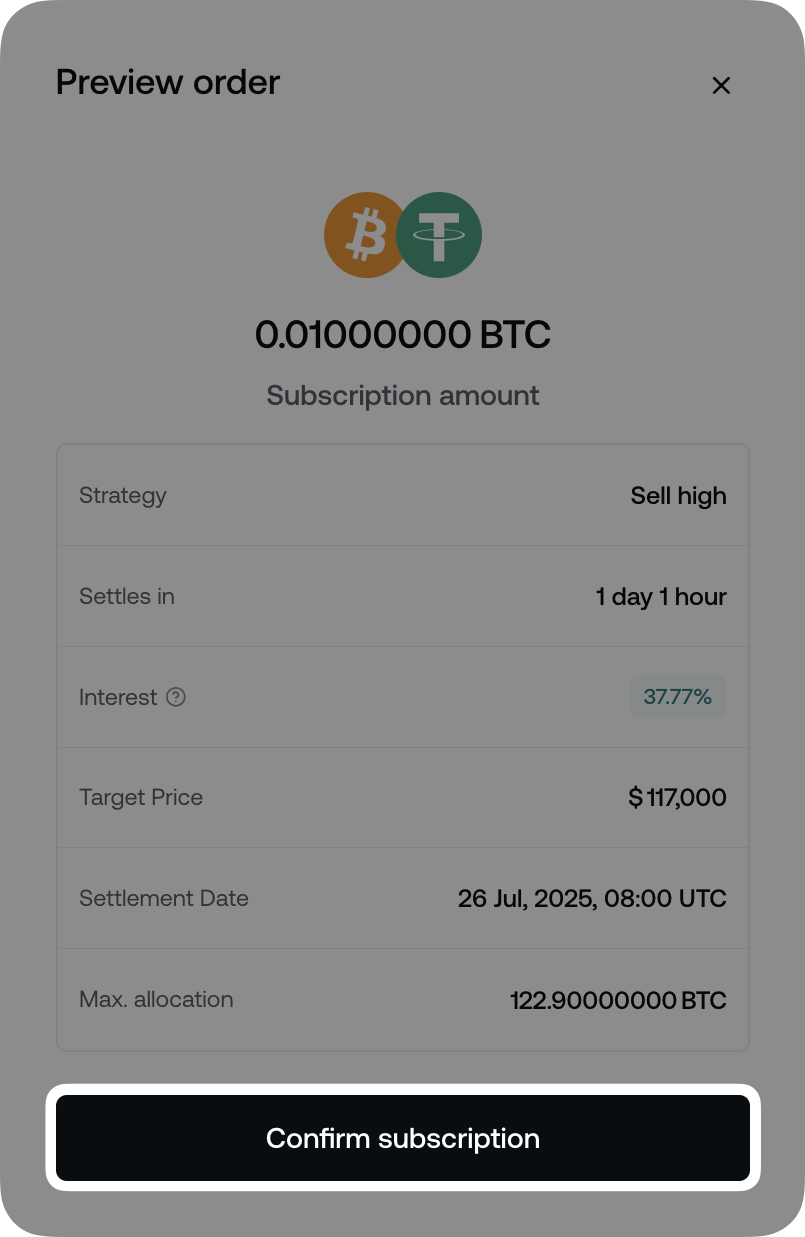Open the Max. allocation details
Image resolution: width=805 pixels, height=1237 pixels.
(403, 999)
